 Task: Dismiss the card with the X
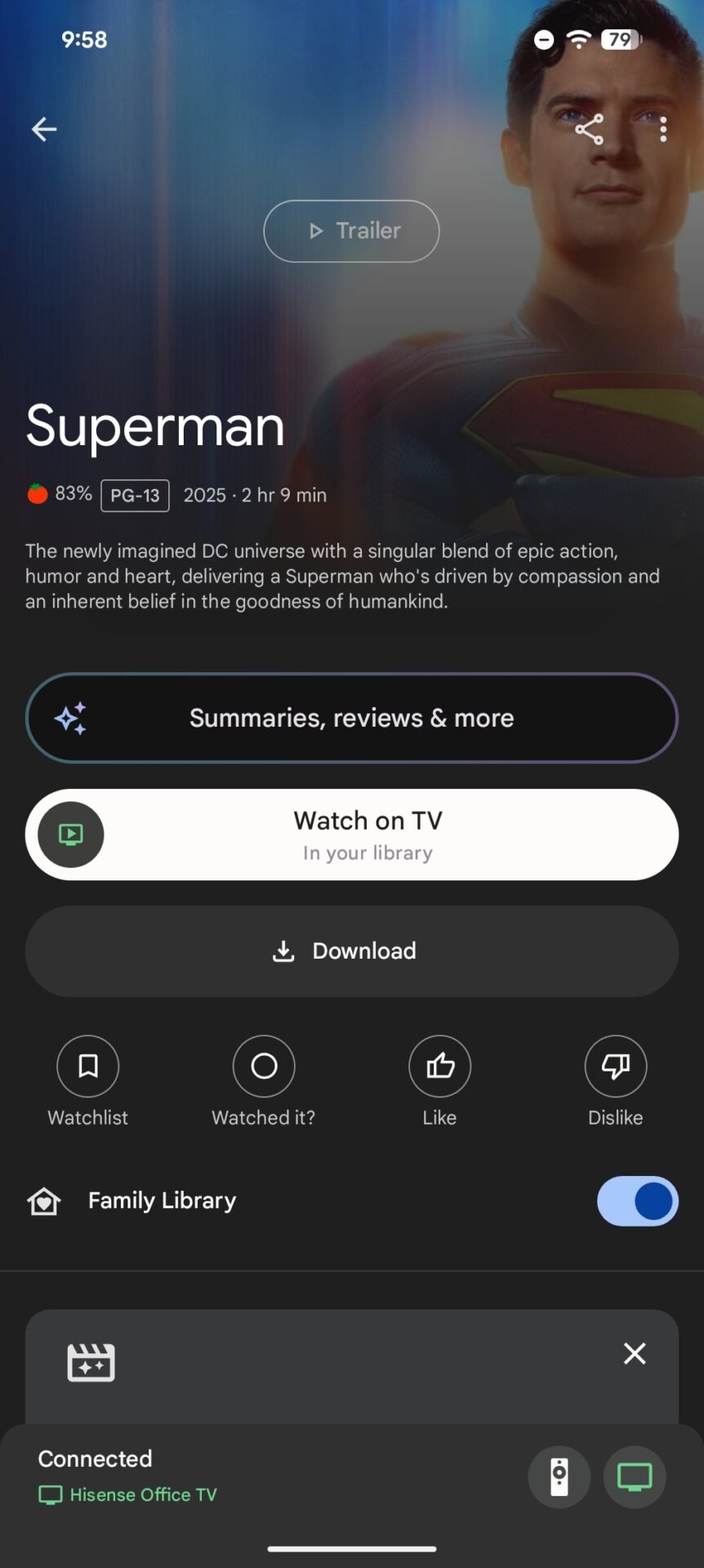coord(635,1353)
